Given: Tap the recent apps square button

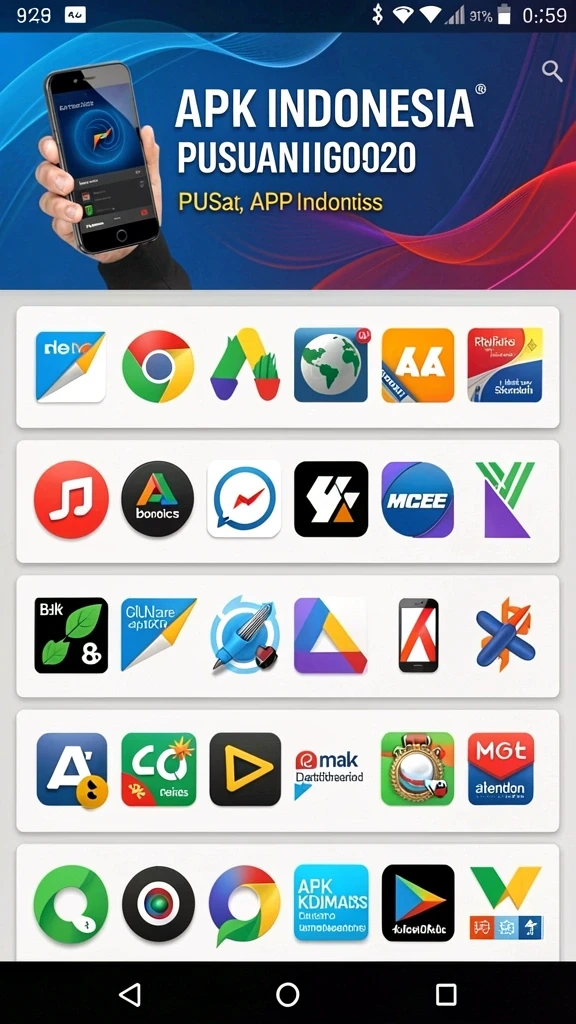Looking at the screenshot, I should pos(446,995).
